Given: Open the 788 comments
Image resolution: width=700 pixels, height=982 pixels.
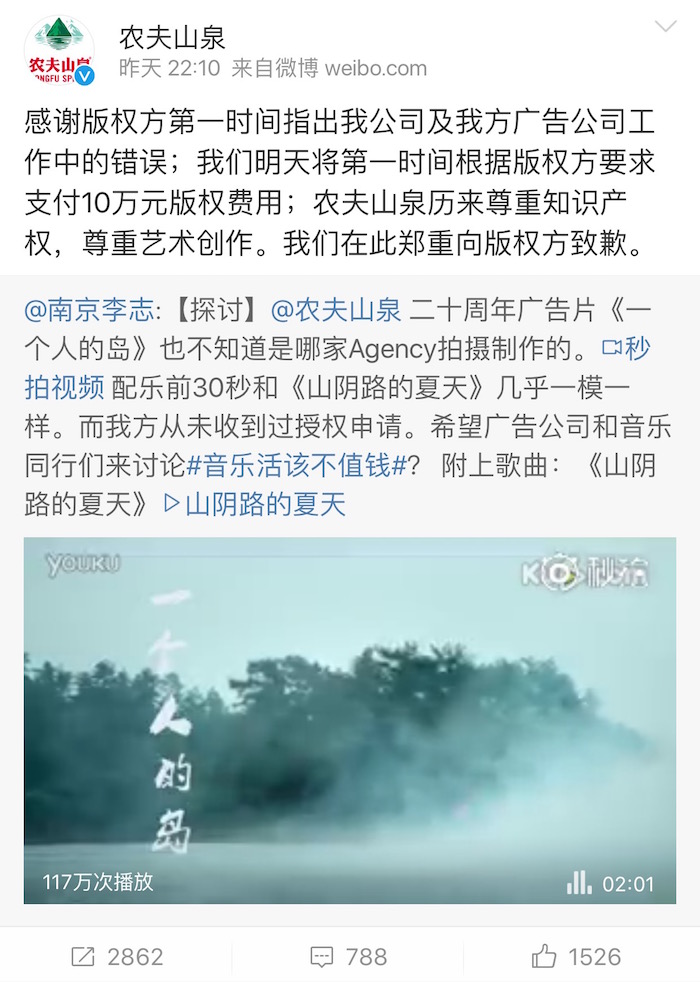Looking at the screenshot, I should point(349,957).
